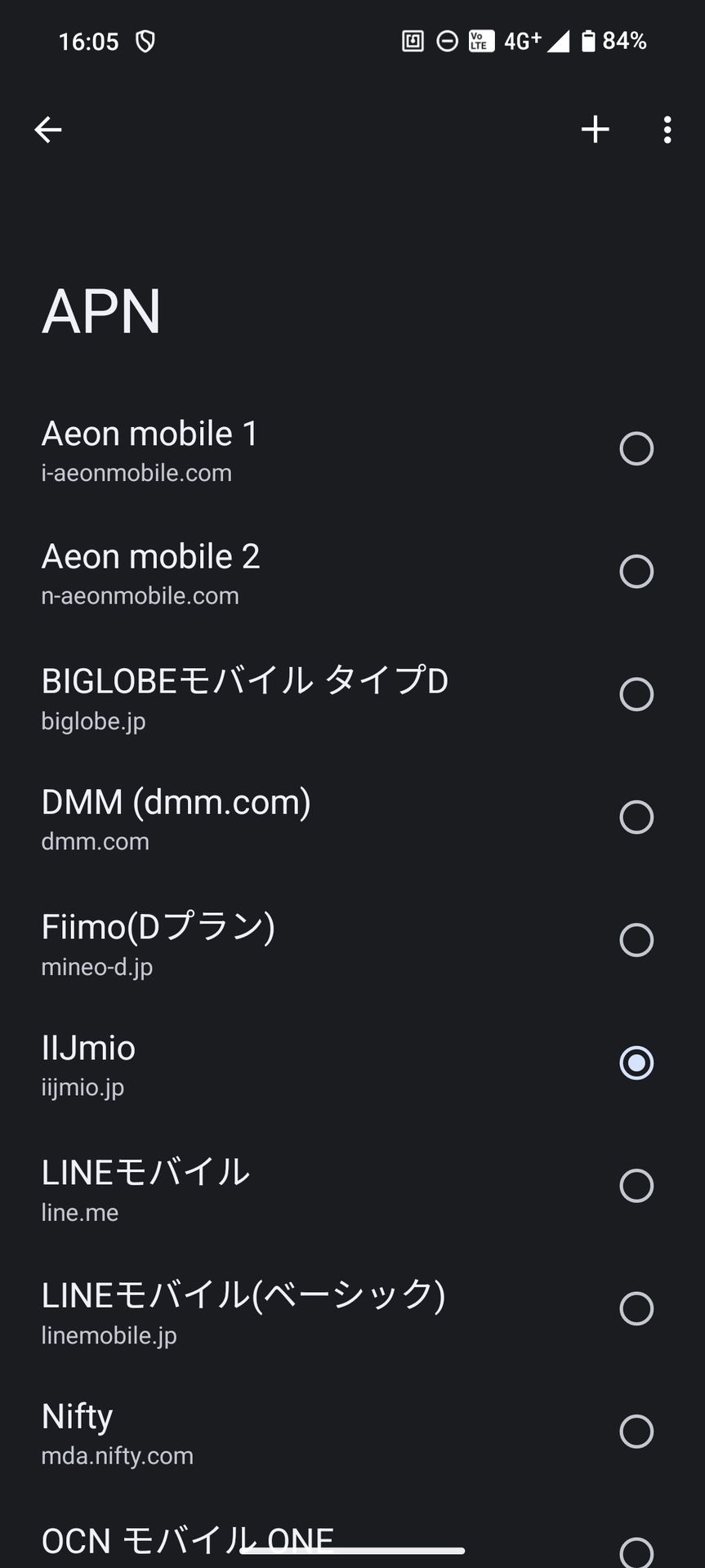Image resolution: width=705 pixels, height=1568 pixels.
Task: Open IIJmio APN details
Action: pyautogui.click(x=245, y=1064)
